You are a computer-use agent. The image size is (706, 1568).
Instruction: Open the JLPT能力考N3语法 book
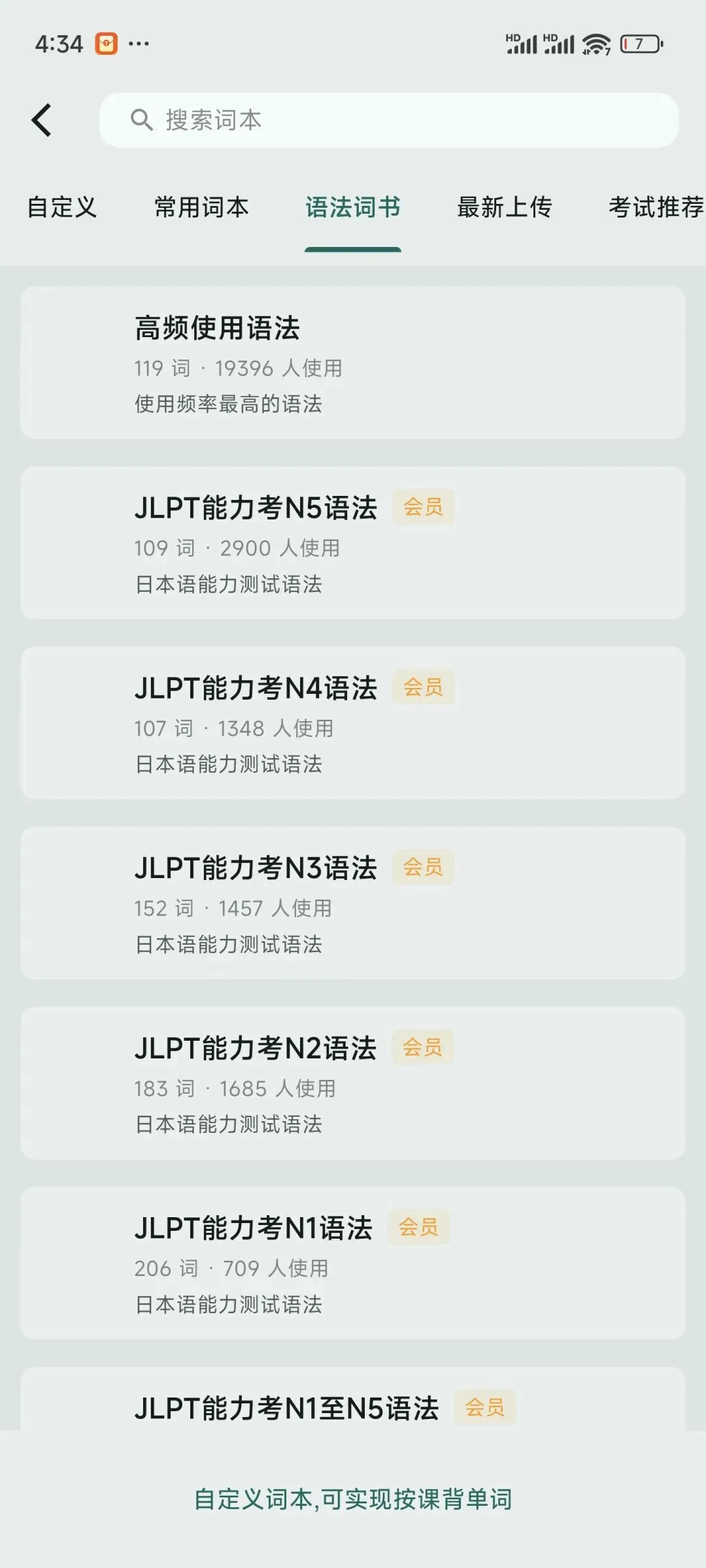(353, 903)
